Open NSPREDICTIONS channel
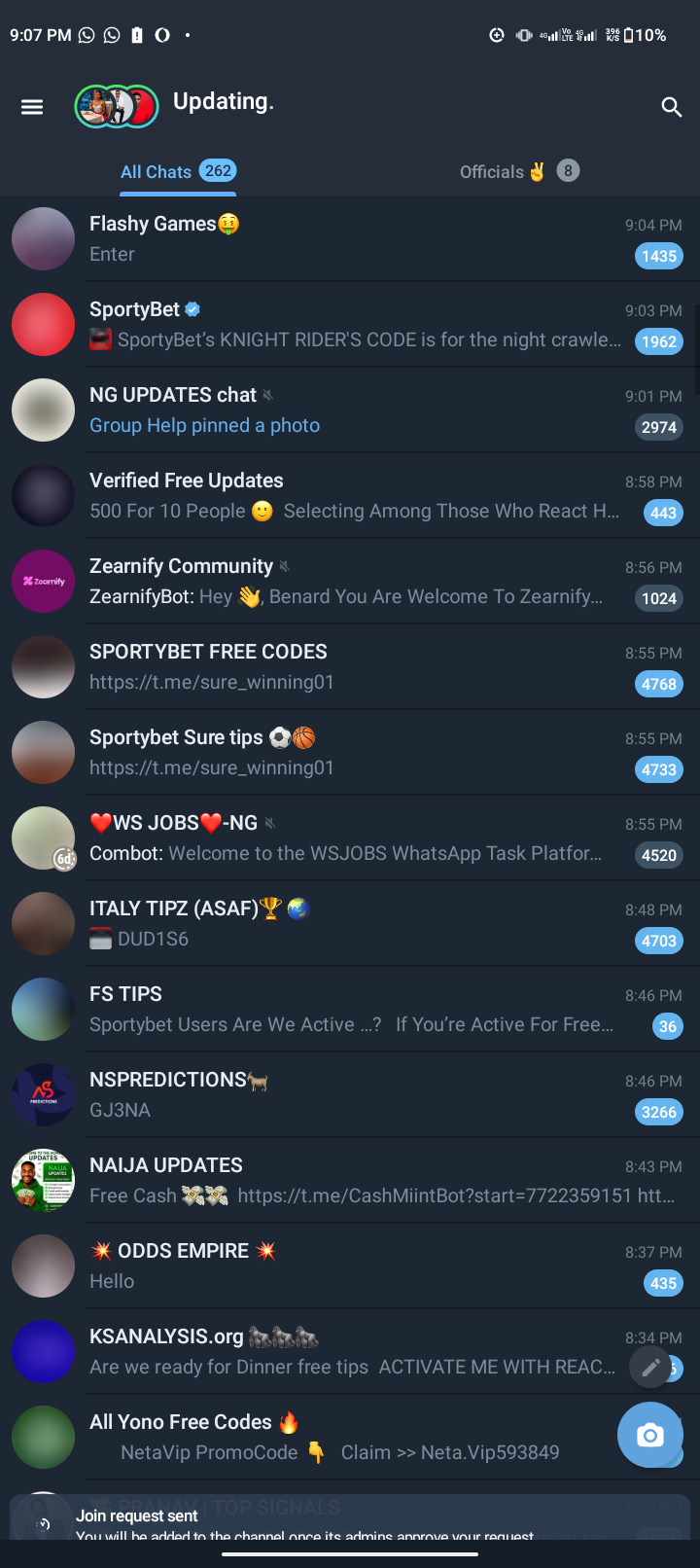 pyautogui.click(x=350, y=1095)
